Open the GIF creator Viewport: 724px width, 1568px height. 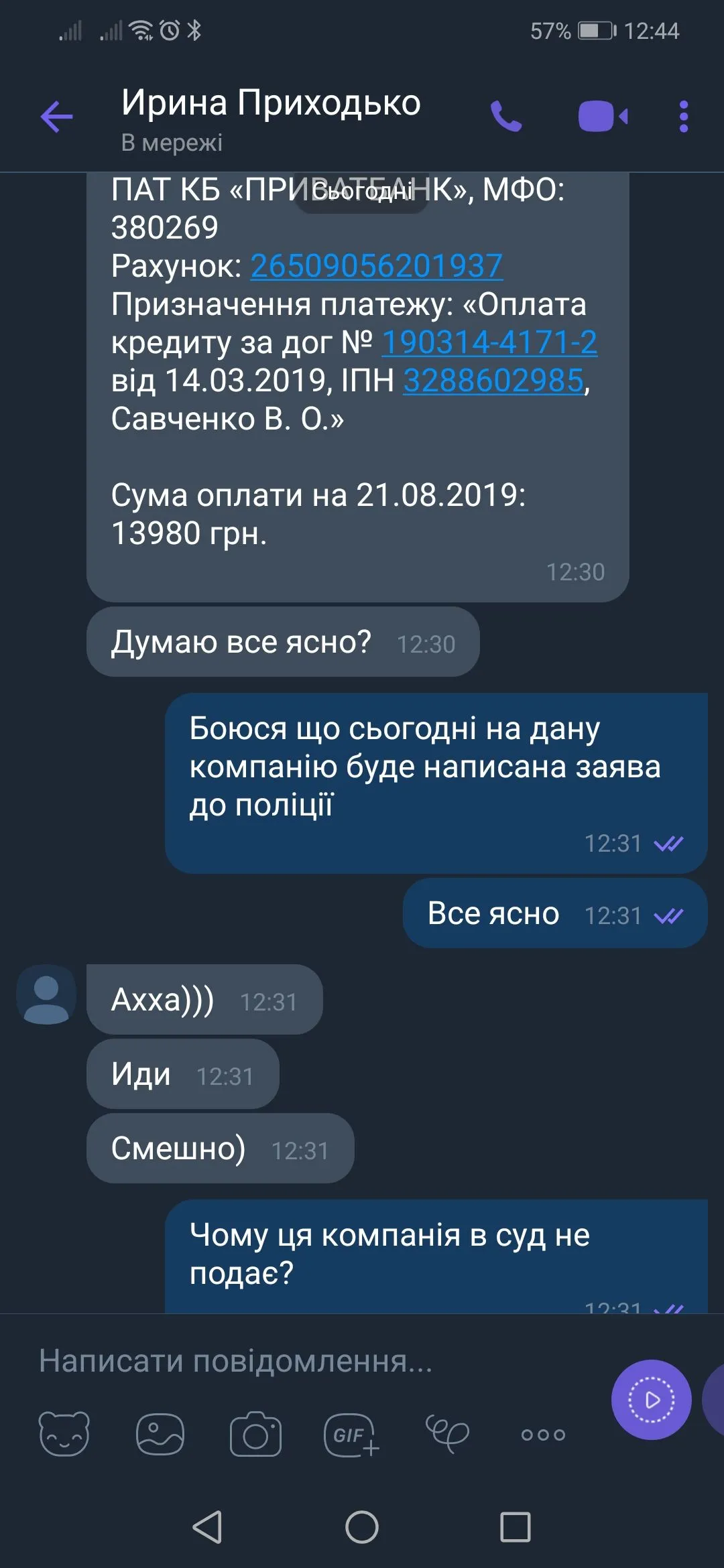click(351, 1434)
